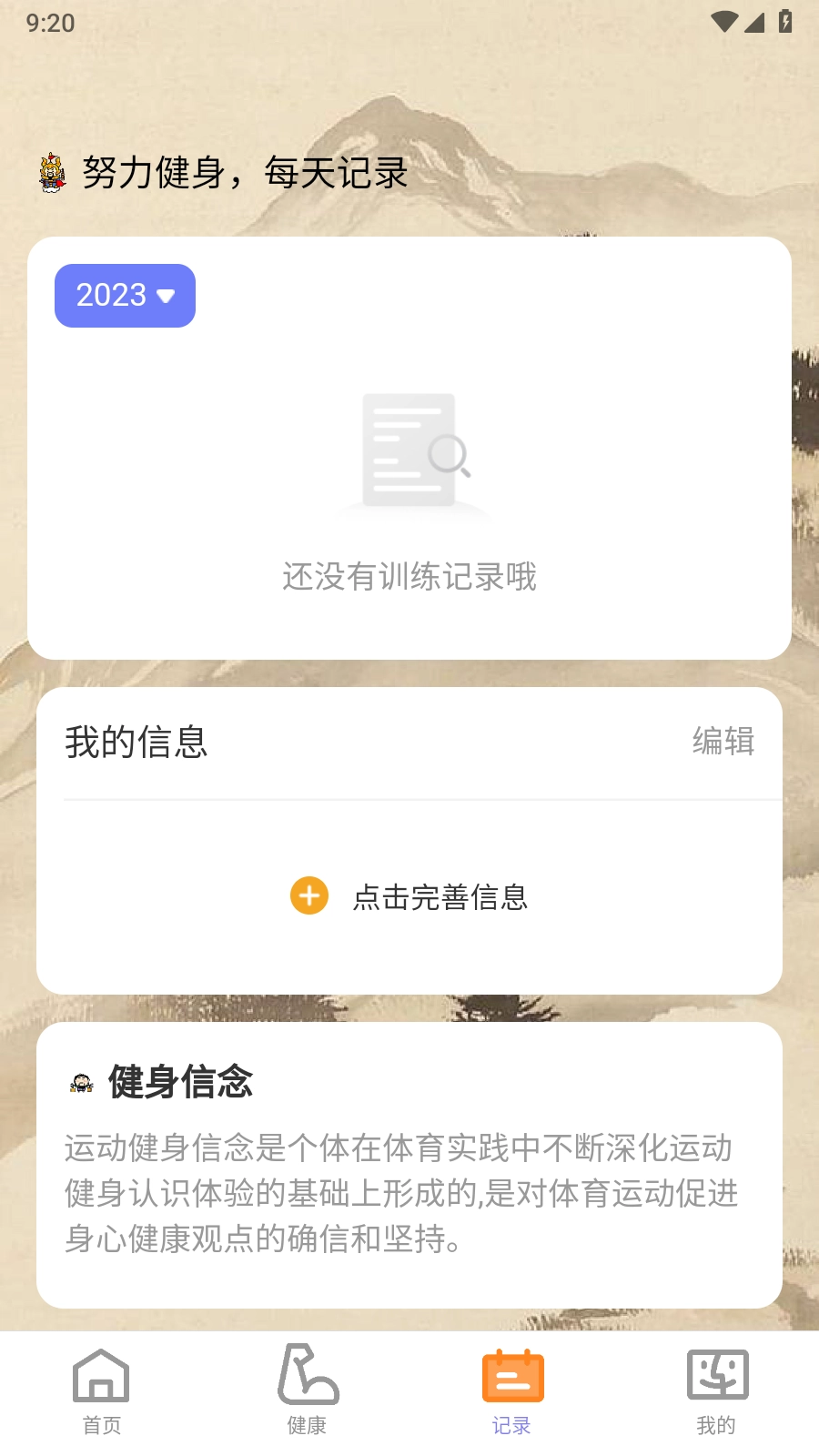Open the 我的 profile icon
The height and width of the screenshot is (1456, 819).
[x=715, y=1378]
